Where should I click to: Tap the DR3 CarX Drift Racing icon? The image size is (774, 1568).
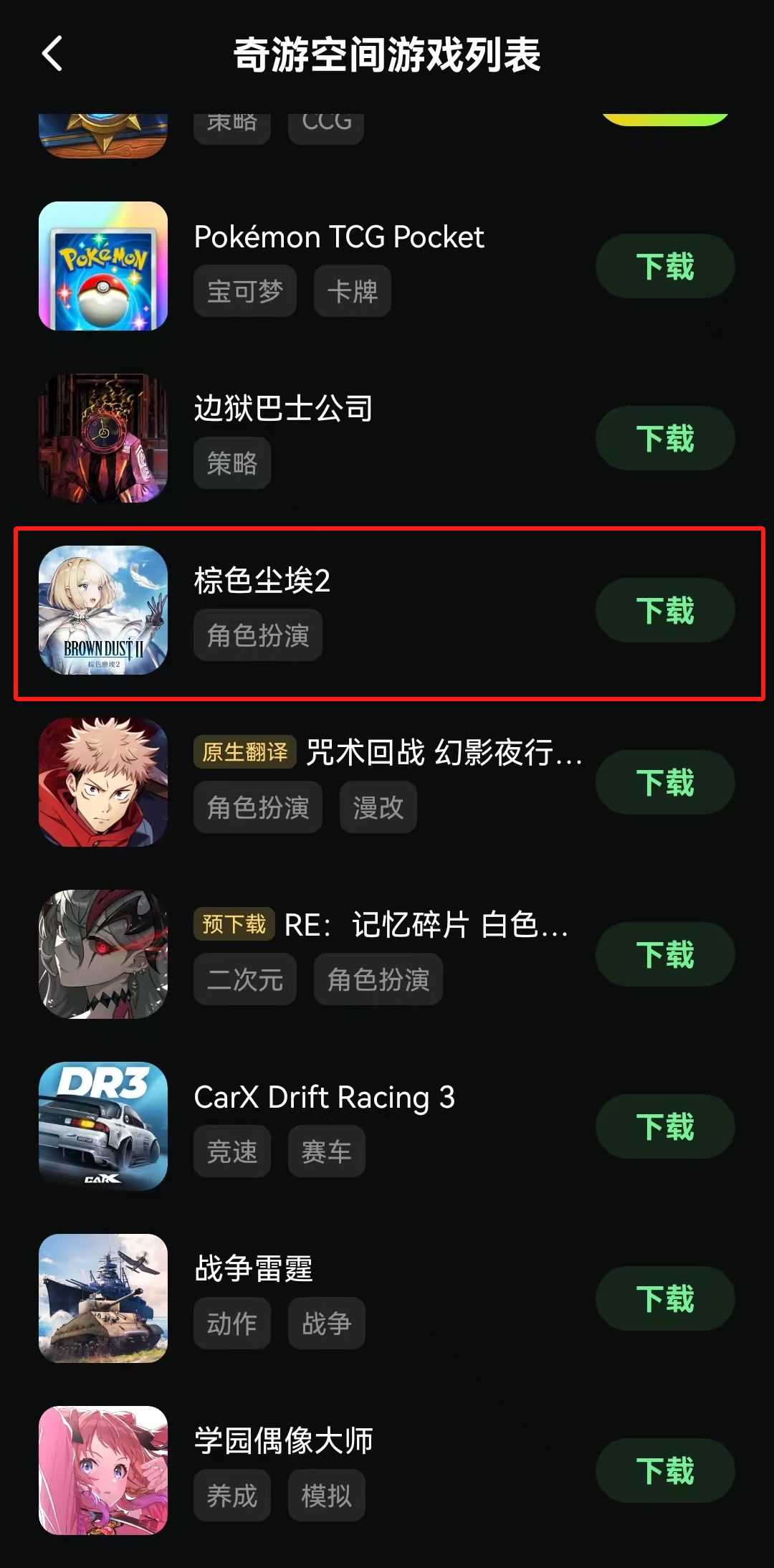click(x=103, y=1128)
